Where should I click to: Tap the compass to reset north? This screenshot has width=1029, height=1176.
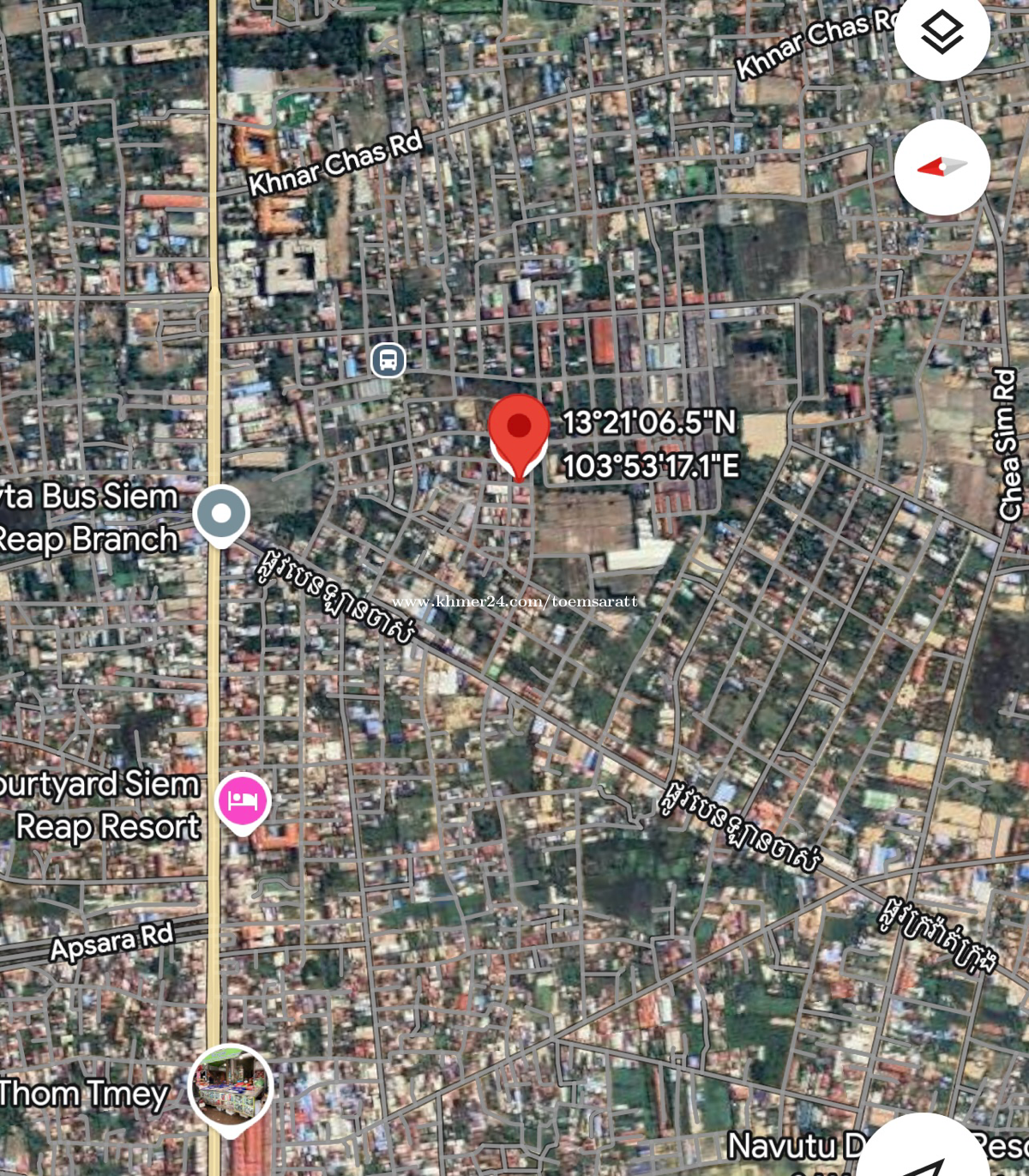pos(942,167)
